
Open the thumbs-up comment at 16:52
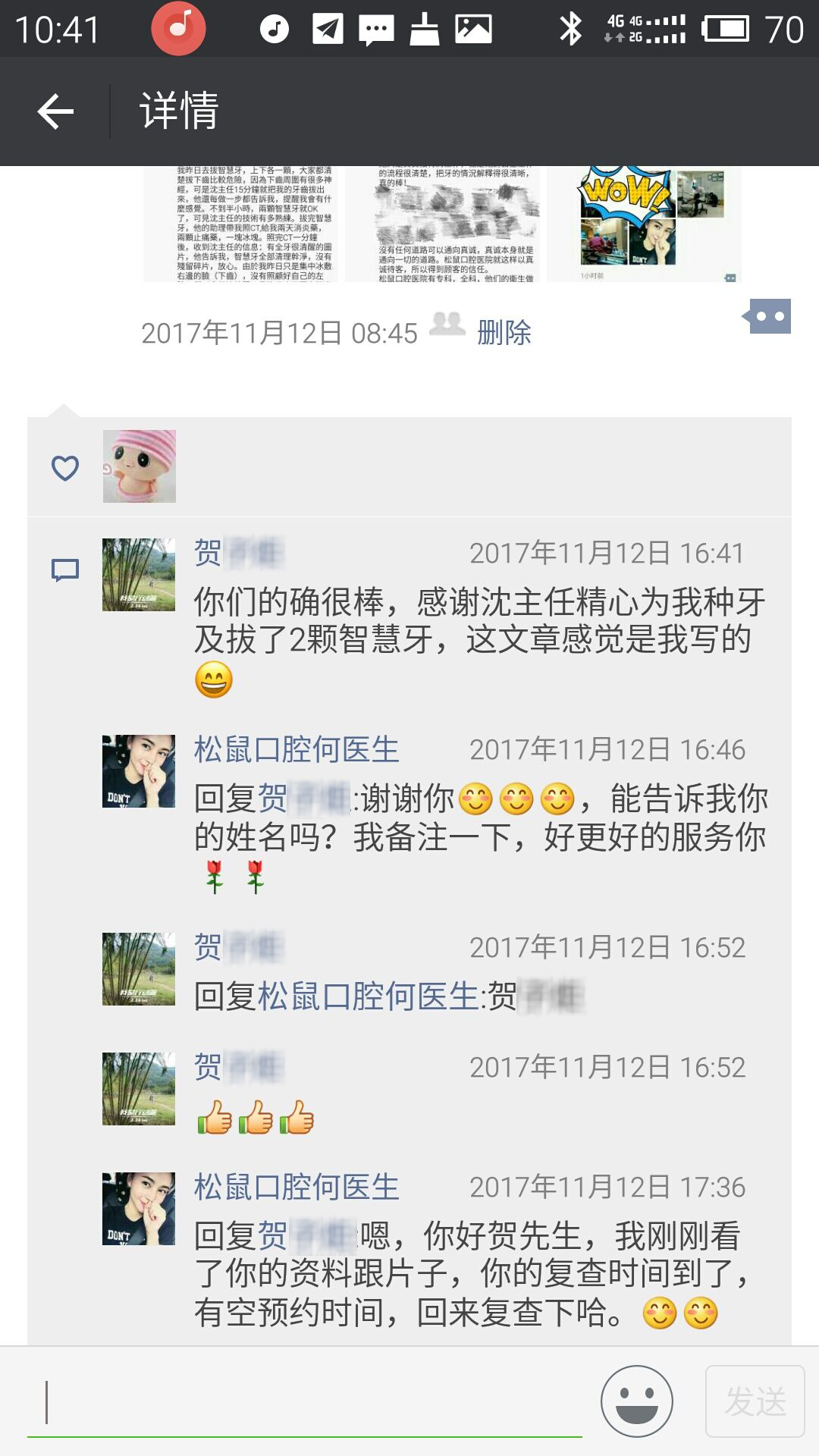pos(255,1117)
